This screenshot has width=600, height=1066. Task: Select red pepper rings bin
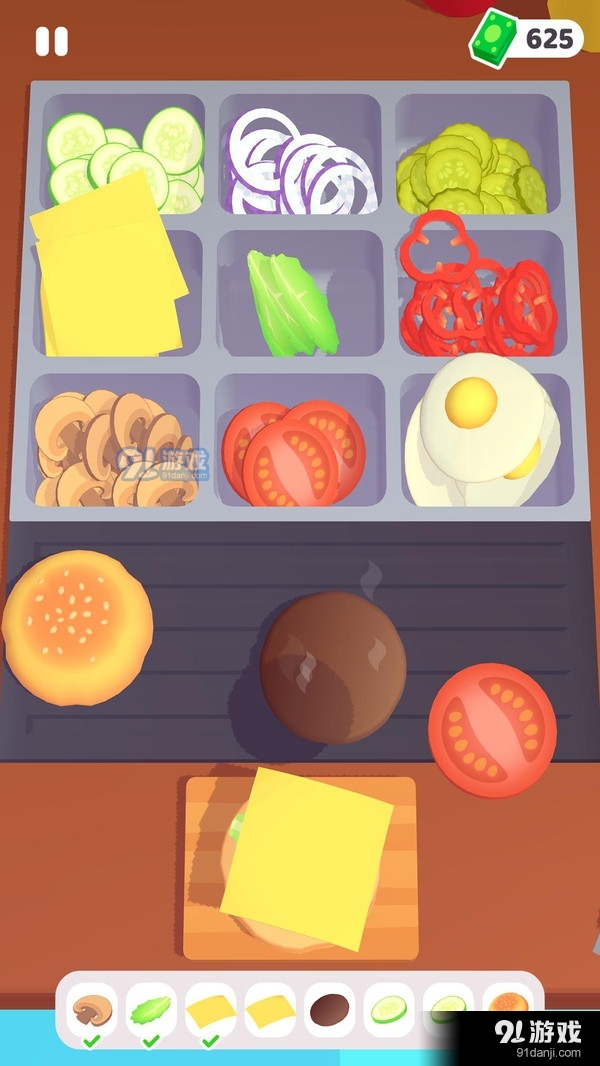(x=476, y=295)
